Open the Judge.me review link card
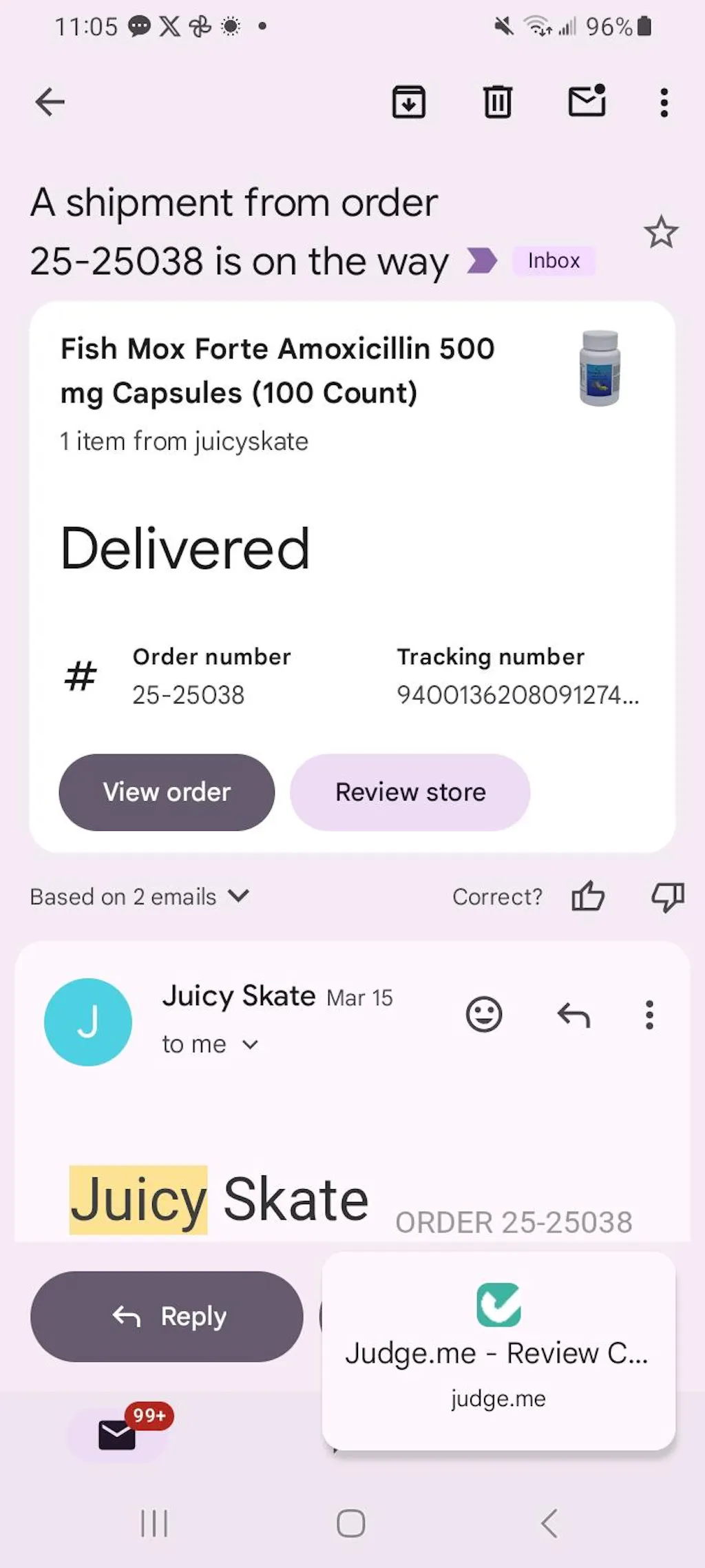 click(x=498, y=1350)
